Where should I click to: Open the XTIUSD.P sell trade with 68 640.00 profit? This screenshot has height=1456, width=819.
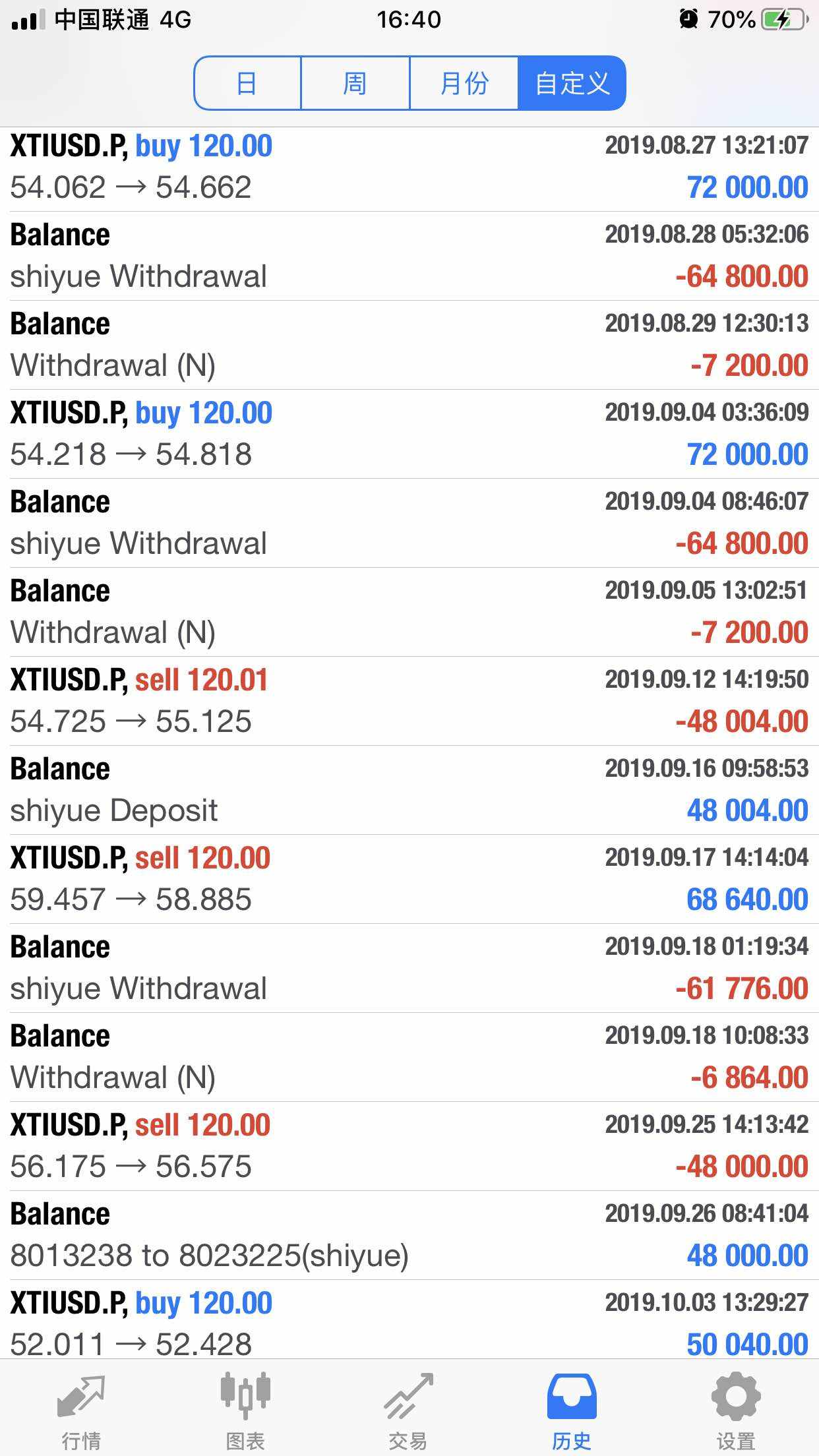tap(409, 879)
